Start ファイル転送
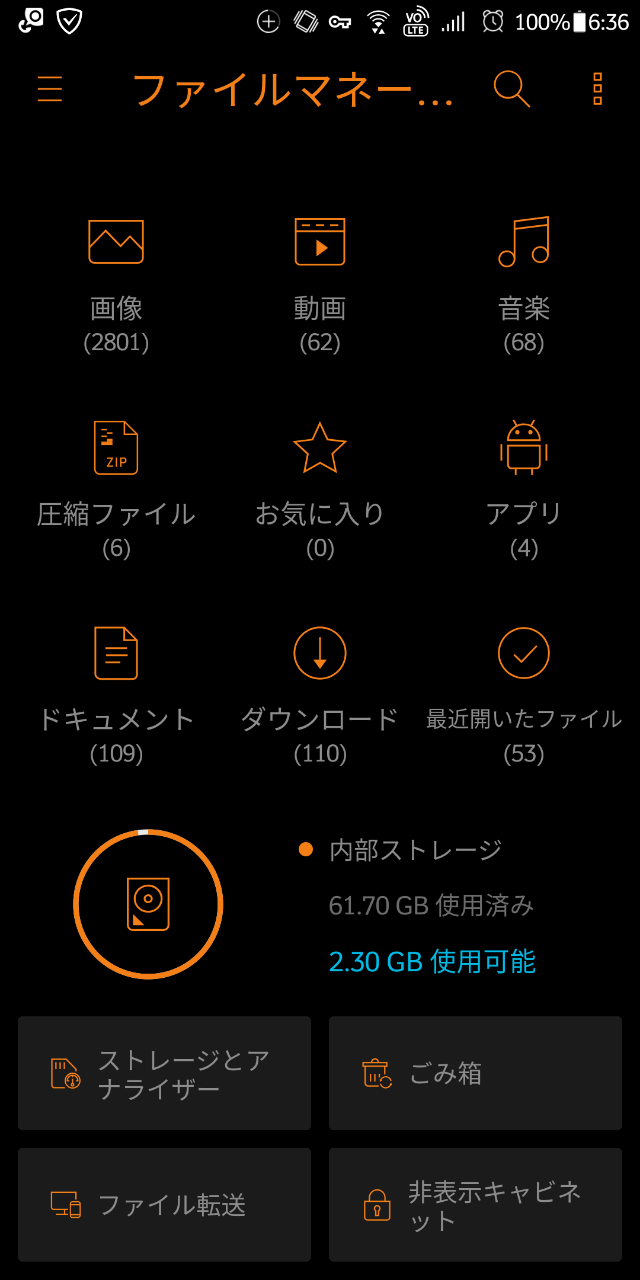The width and height of the screenshot is (640, 1280). coord(164,1205)
